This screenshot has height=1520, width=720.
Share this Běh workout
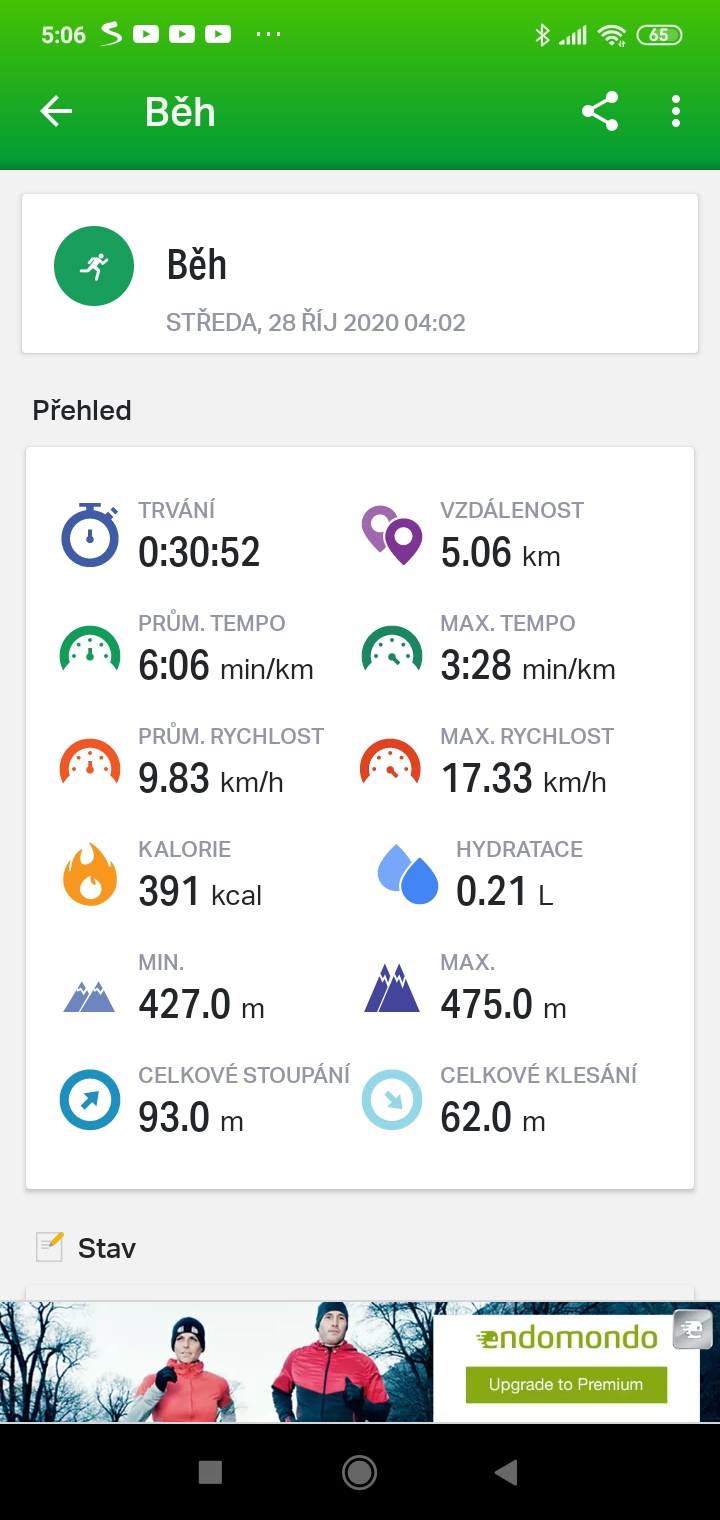[x=600, y=111]
